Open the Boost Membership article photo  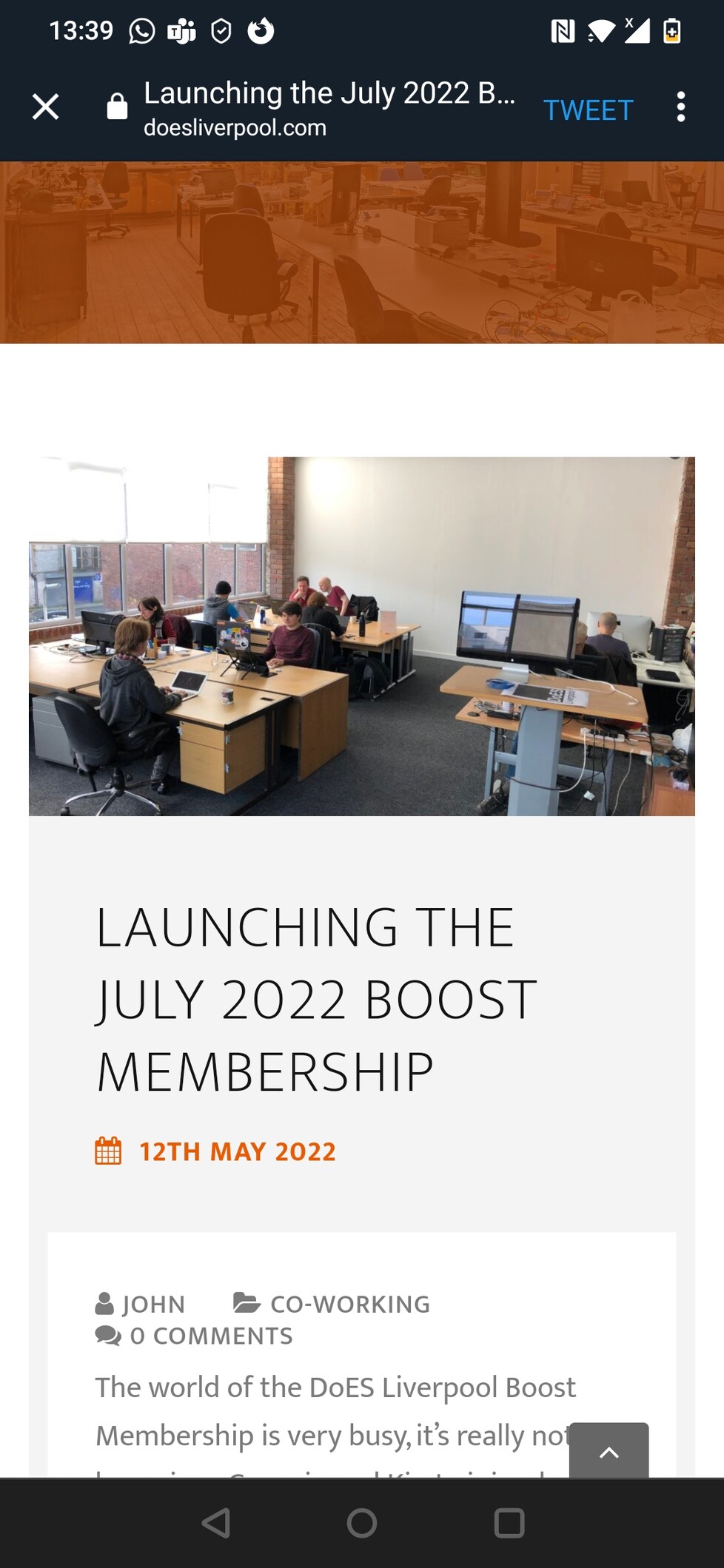(362, 636)
